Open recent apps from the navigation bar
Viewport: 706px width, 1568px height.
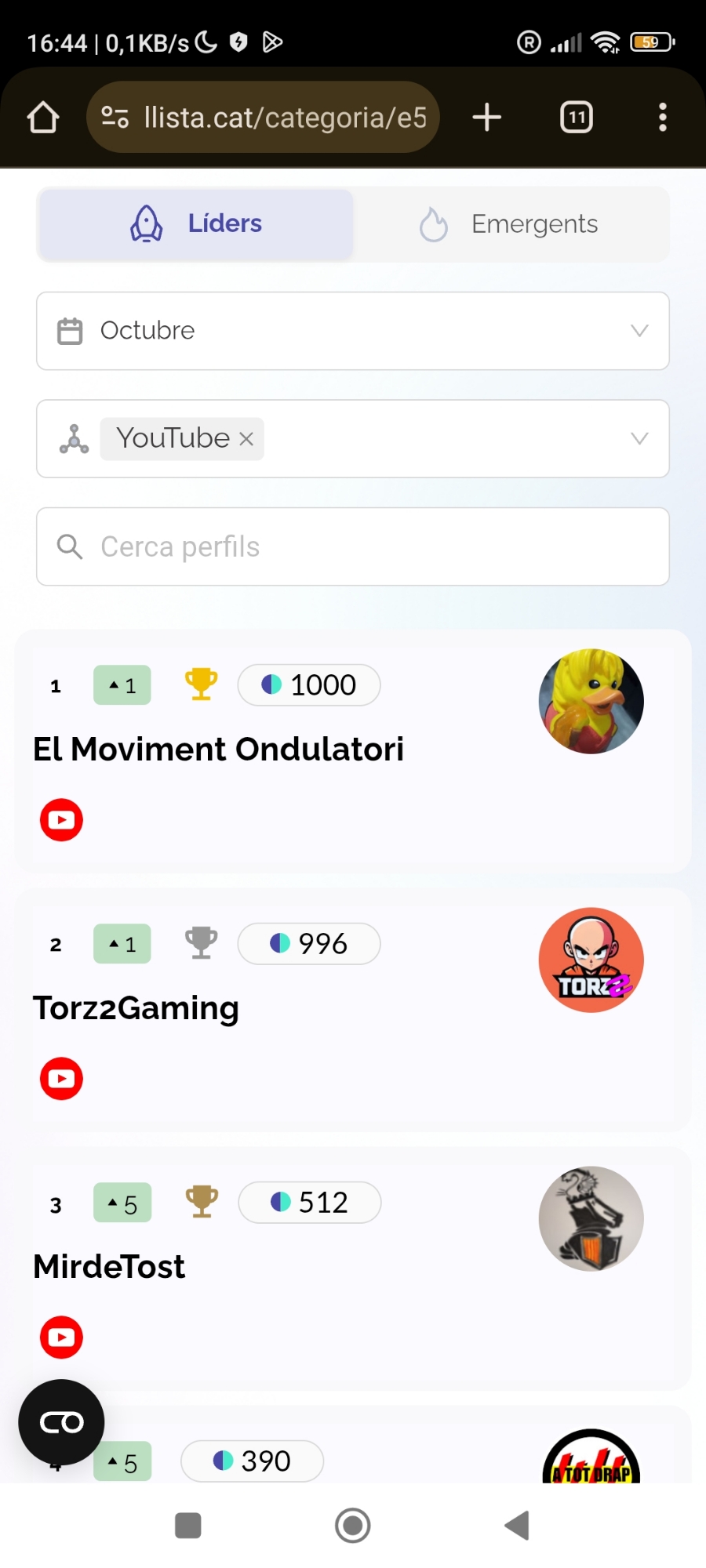click(x=188, y=1526)
